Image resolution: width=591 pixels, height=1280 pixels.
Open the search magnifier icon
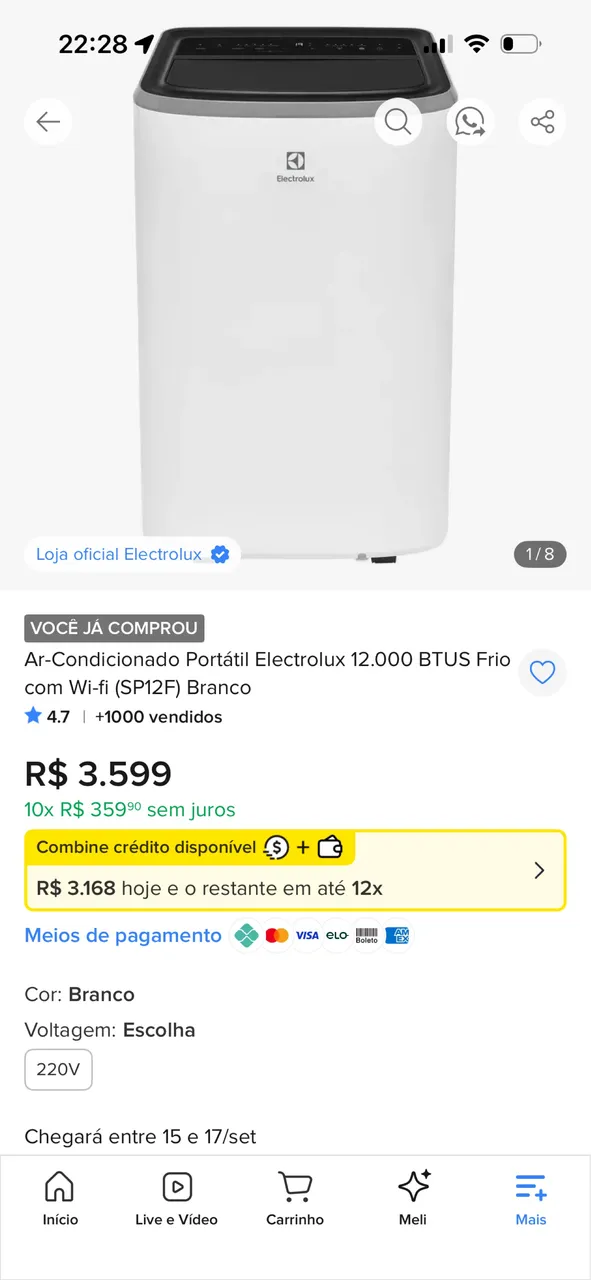pyautogui.click(x=398, y=122)
